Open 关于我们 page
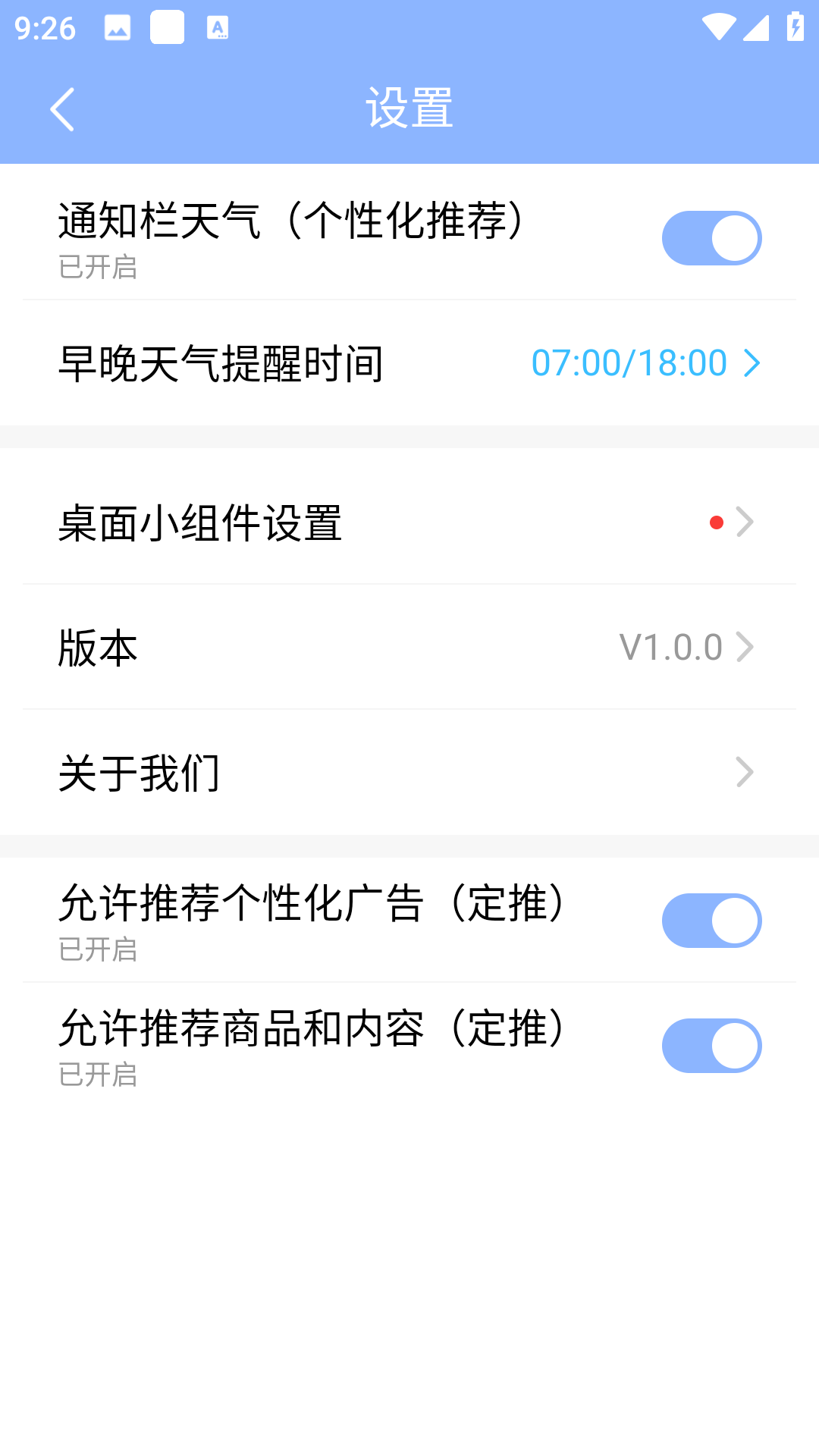Image resolution: width=819 pixels, height=1456 pixels. click(x=409, y=773)
